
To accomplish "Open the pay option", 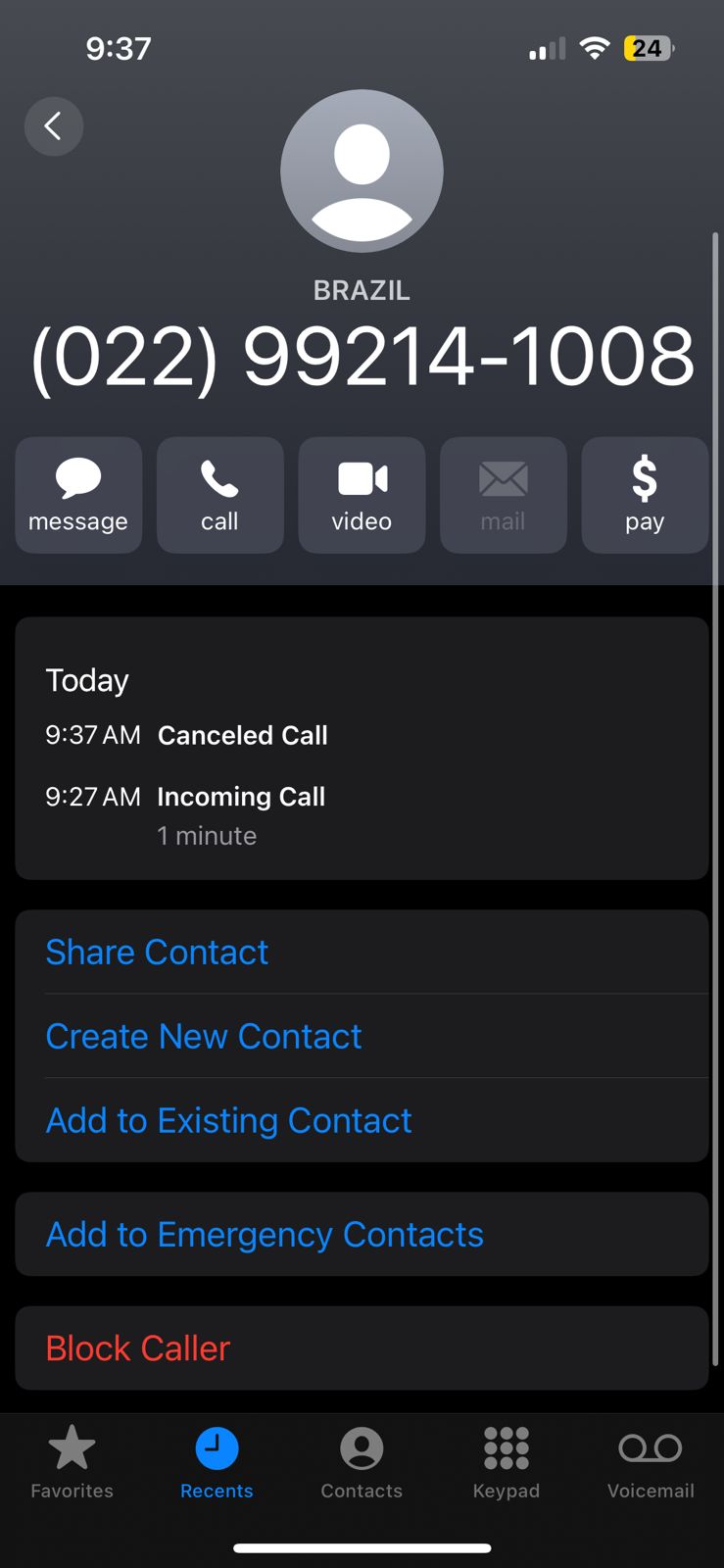I will click(x=644, y=495).
